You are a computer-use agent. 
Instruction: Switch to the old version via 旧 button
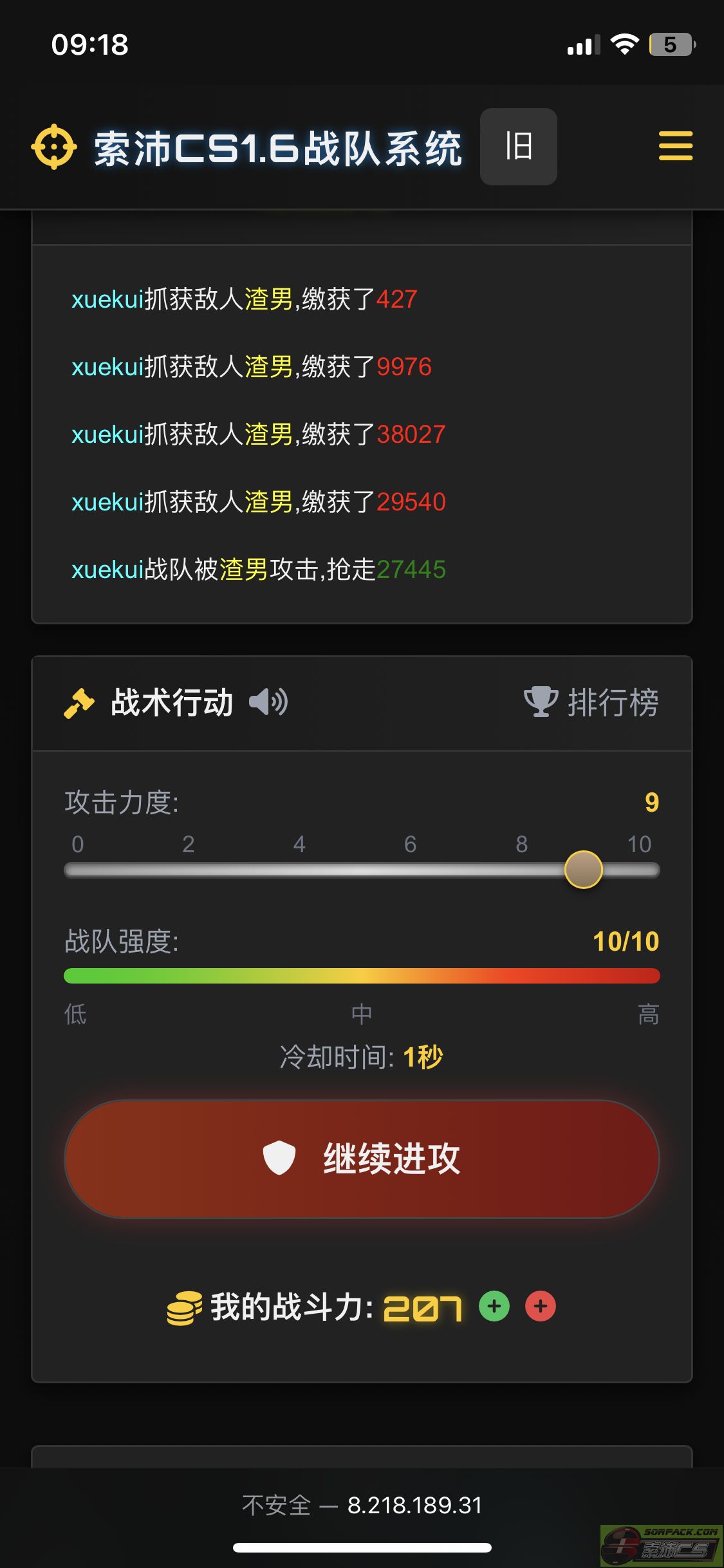click(x=518, y=147)
